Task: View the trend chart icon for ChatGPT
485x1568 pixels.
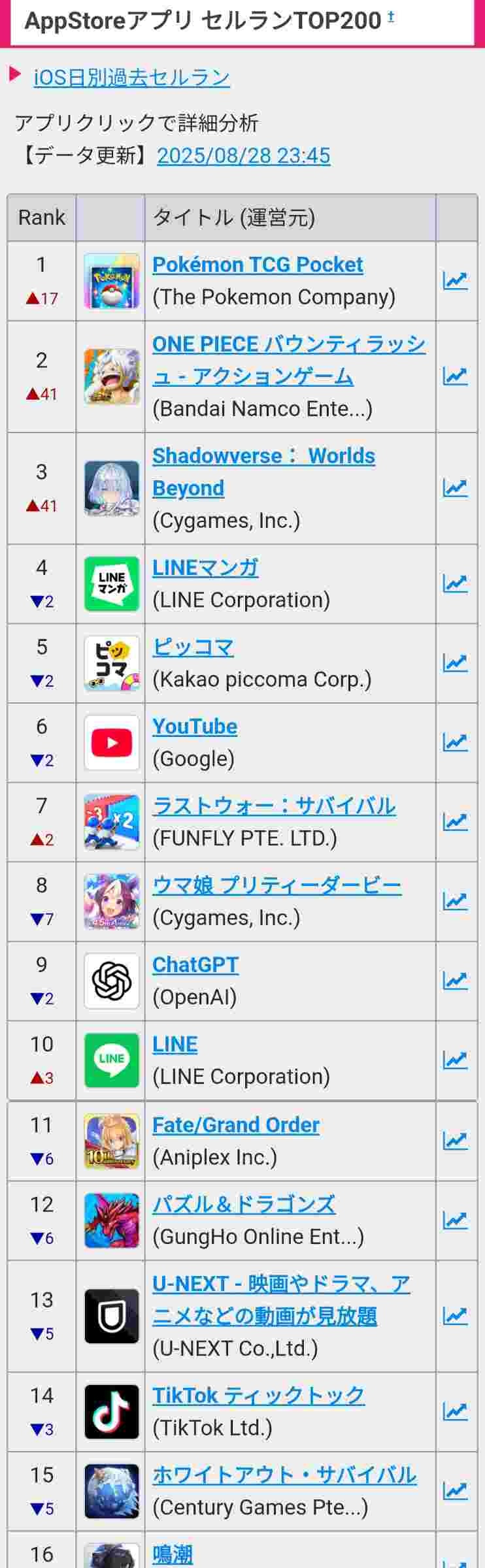Action: pos(455,981)
